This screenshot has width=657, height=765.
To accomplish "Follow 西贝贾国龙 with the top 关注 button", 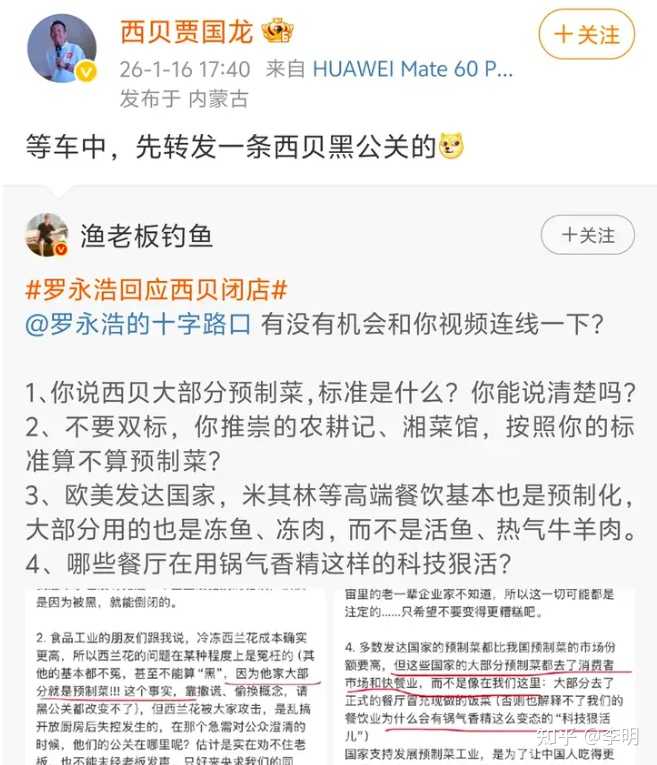I will coord(586,35).
